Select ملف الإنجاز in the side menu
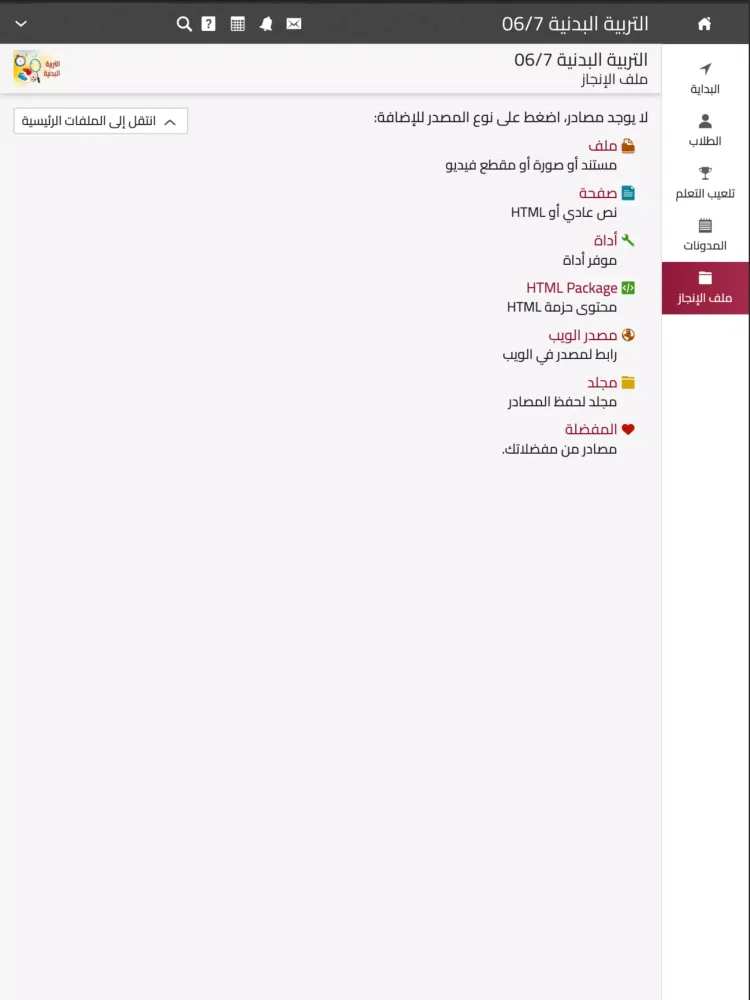 tap(705, 287)
